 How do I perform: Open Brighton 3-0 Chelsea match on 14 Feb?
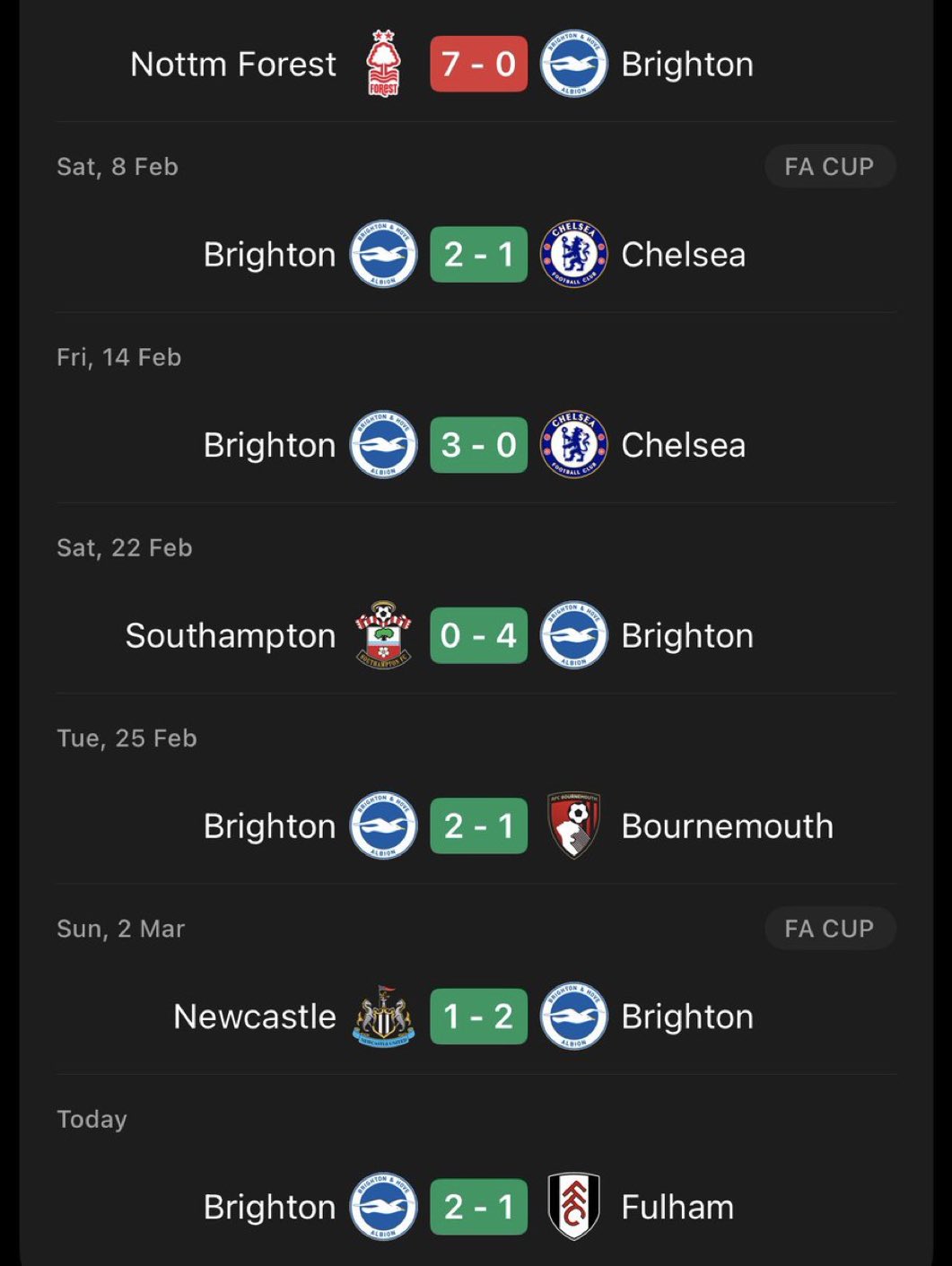[478, 445]
